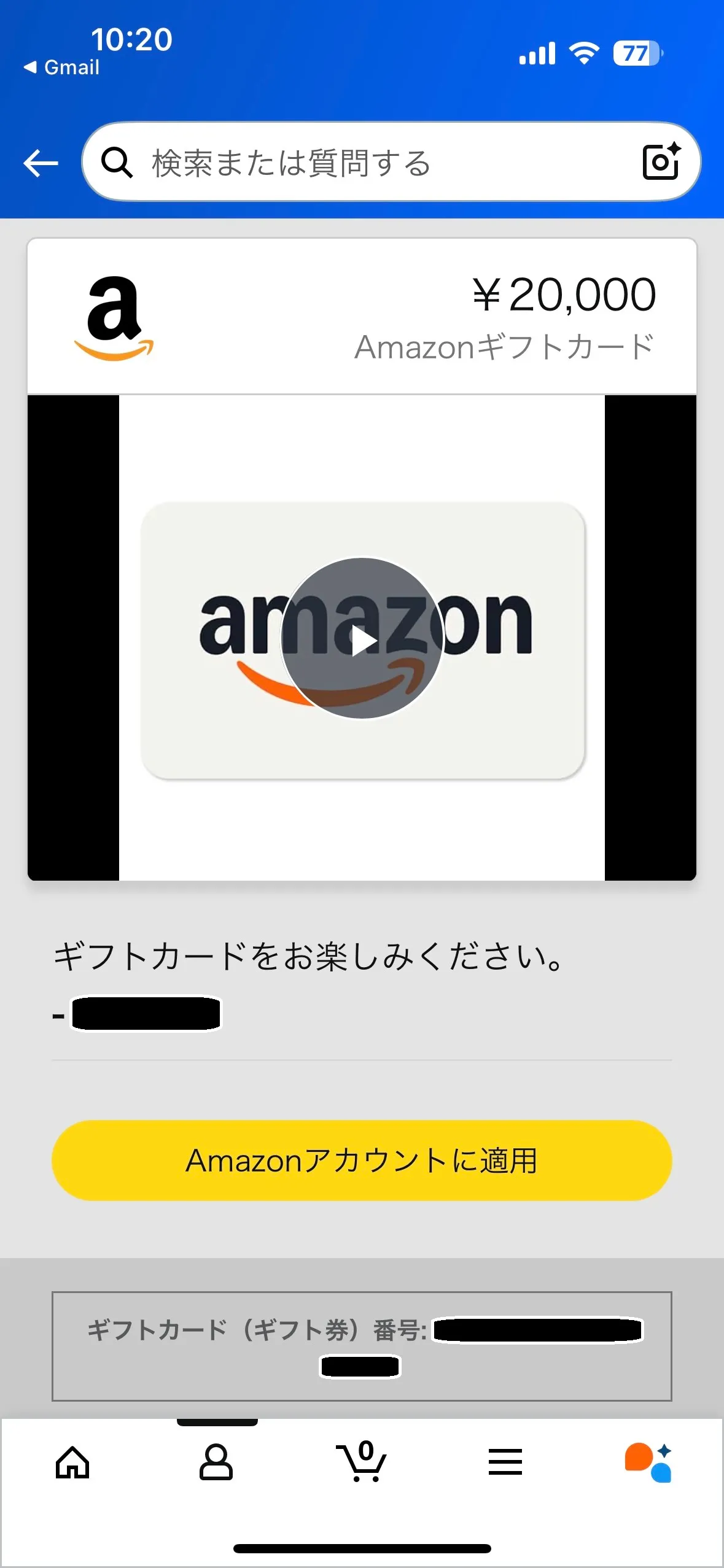Play the Amazon gift card video

pyautogui.click(x=362, y=638)
